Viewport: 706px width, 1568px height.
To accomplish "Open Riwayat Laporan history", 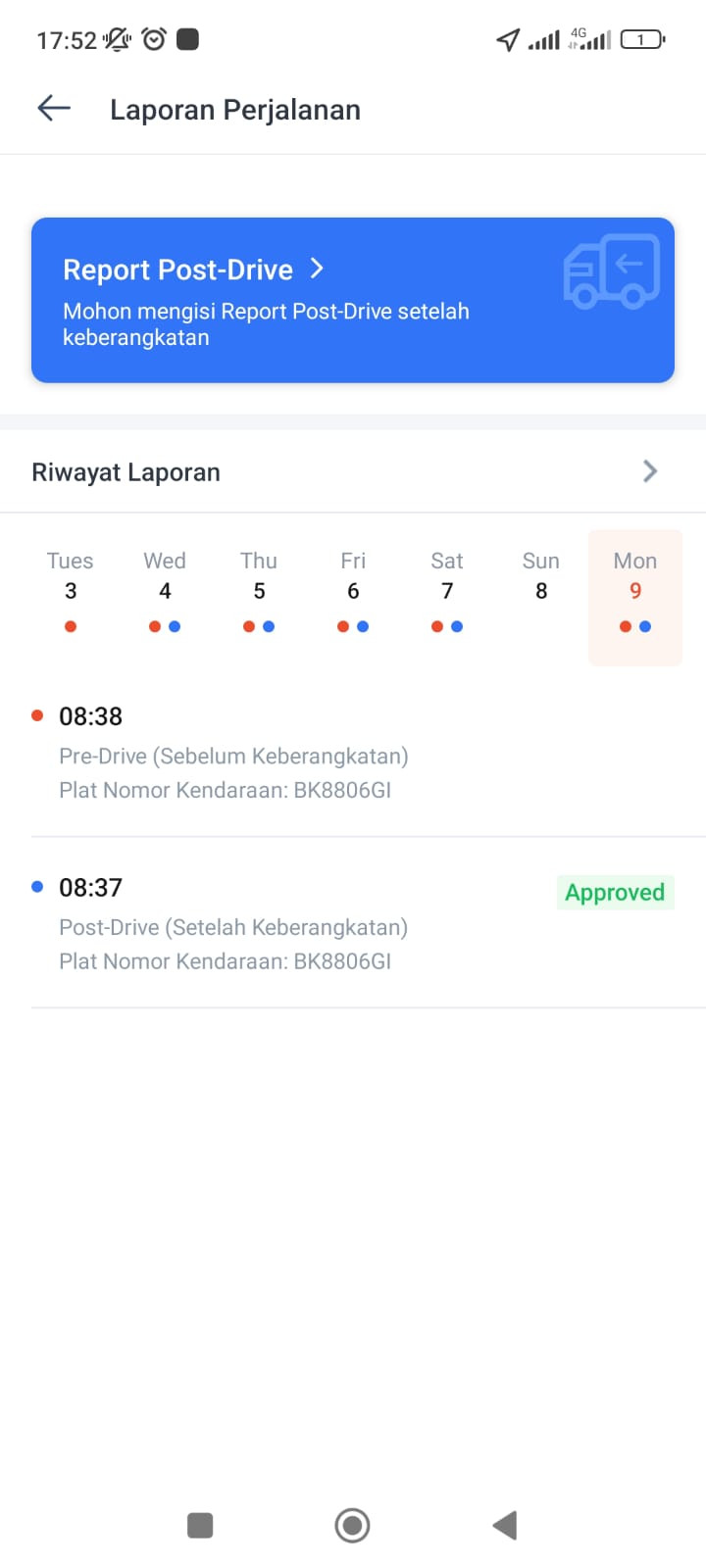I will 353,471.
